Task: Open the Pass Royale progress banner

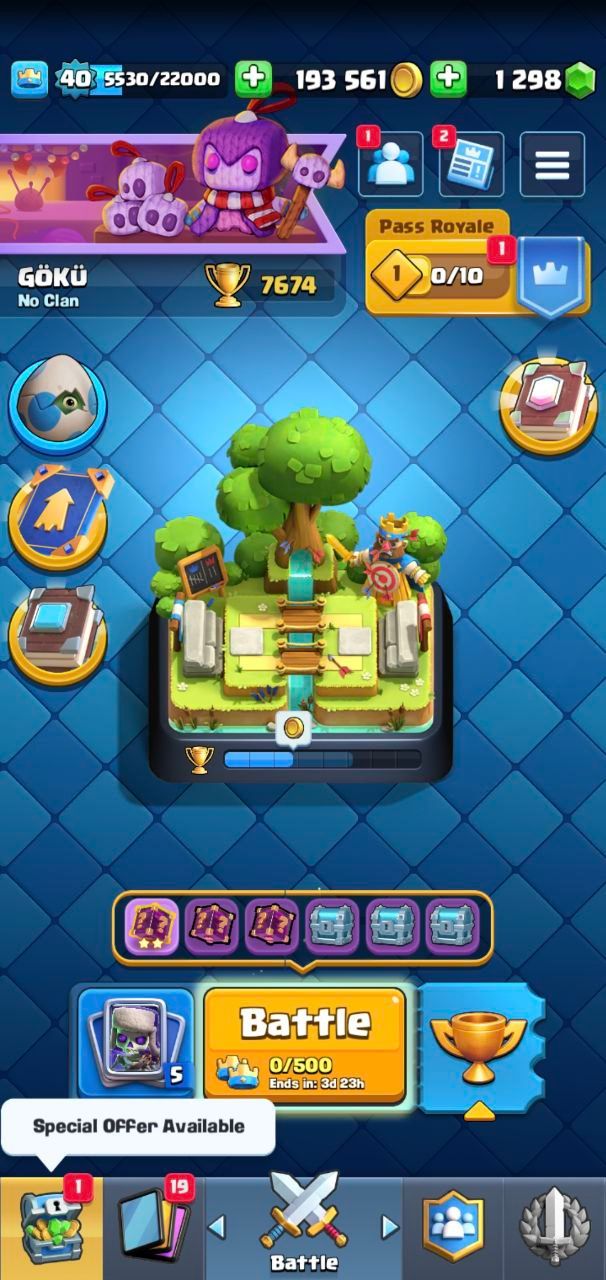Action: click(x=478, y=264)
